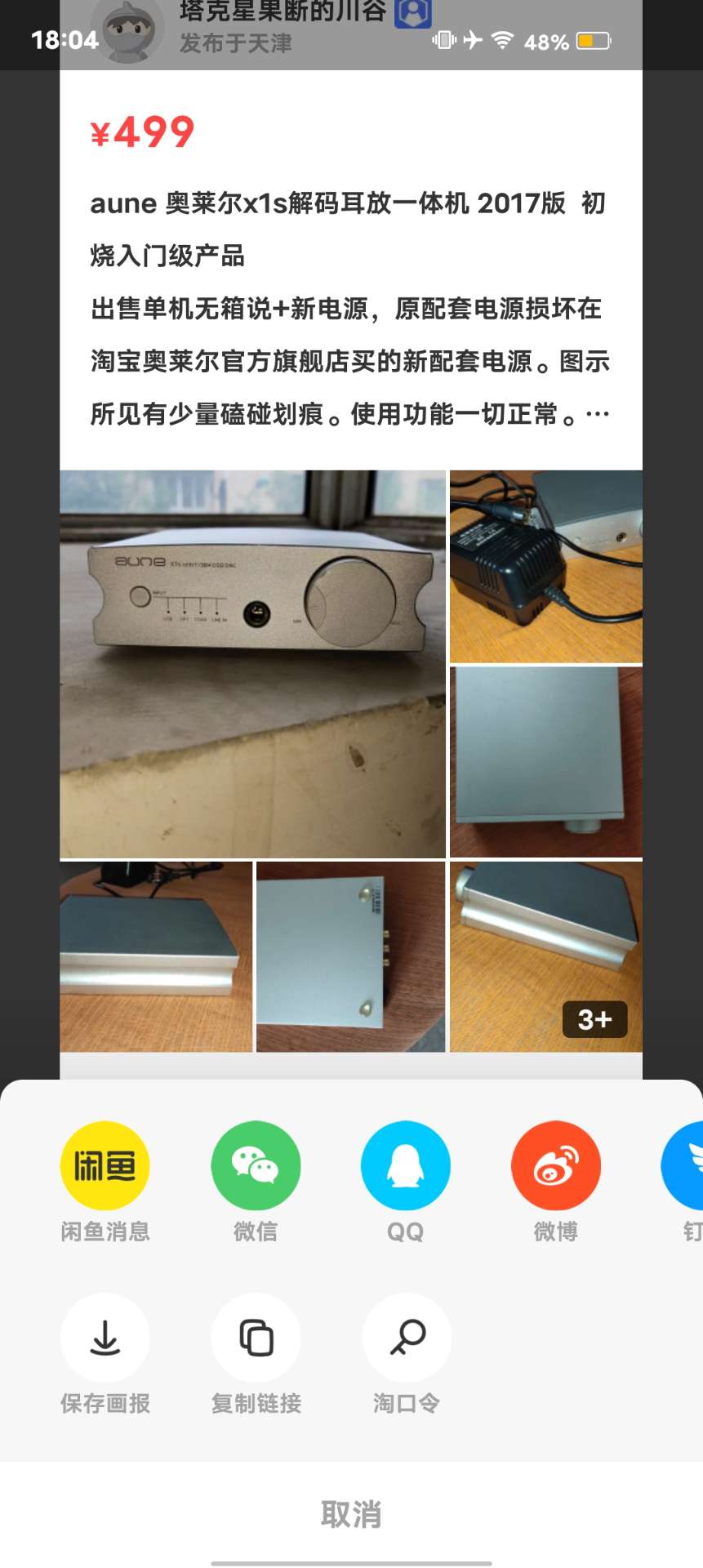Share to 微博
Screen dimensions: 703x1568
[x=556, y=1165]
